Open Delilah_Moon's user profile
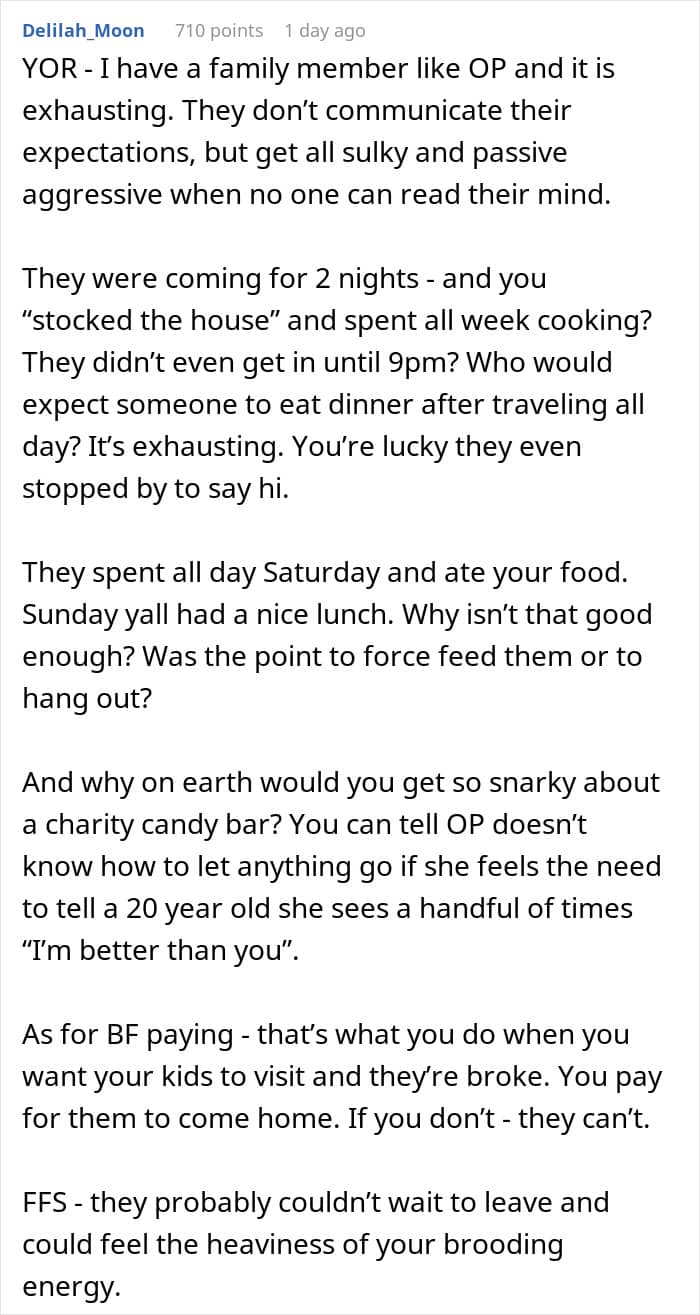Viewport: 700px width, 1315px height. (x=83, y=31)
